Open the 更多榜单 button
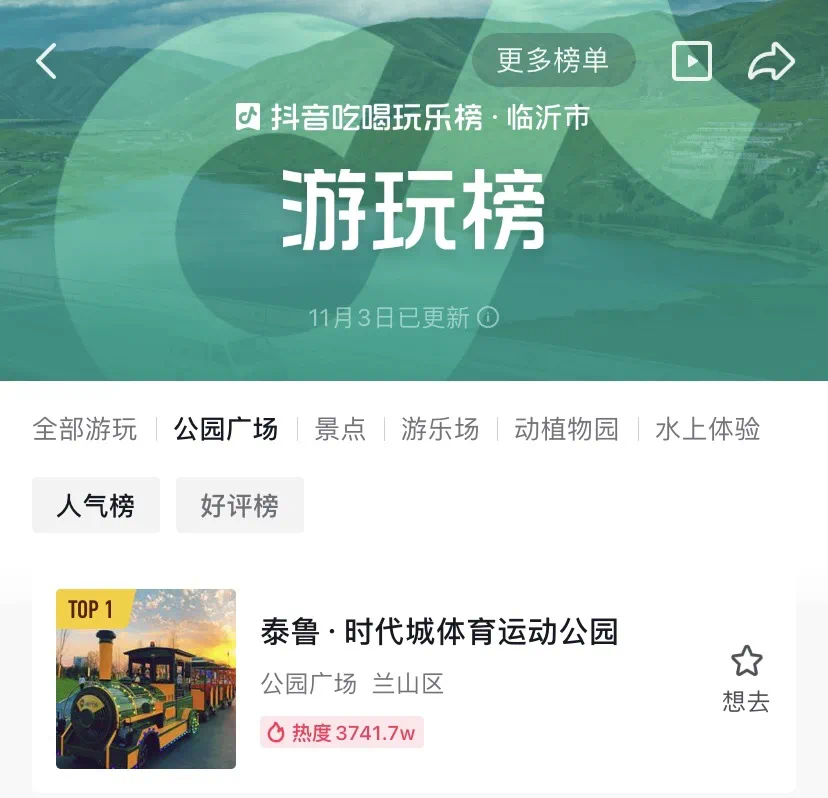 point(553,61)
